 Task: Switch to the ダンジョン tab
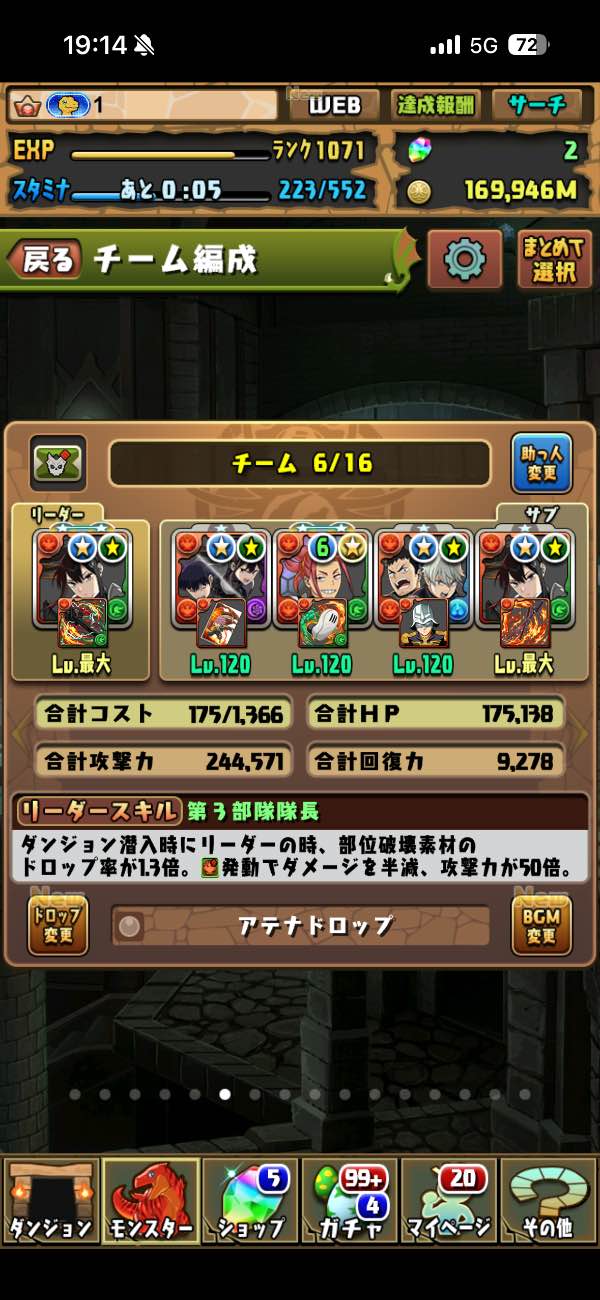coord(50,1200)
